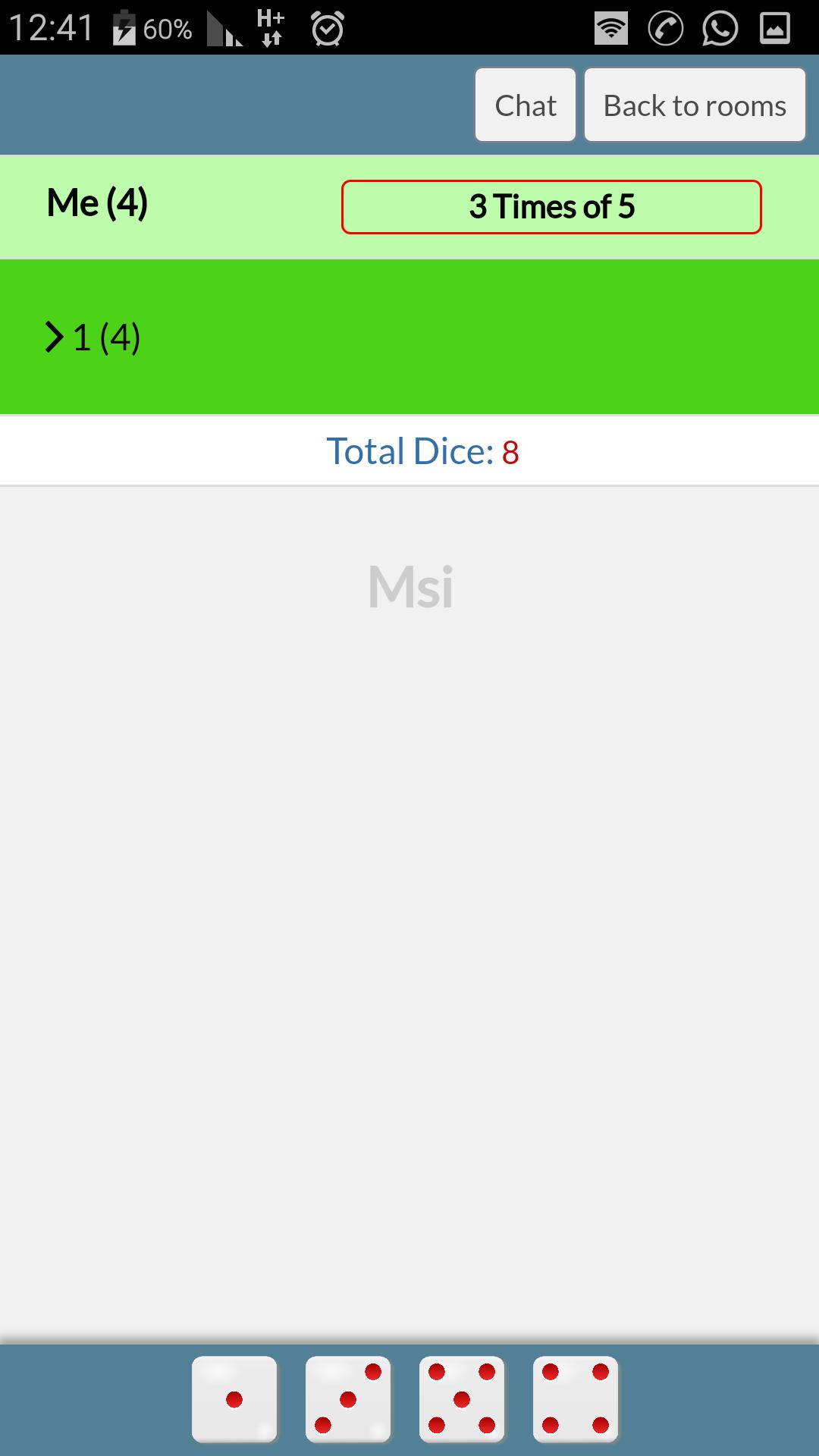
Task: Select the die showing five pips
Action: click(x=462, y=1399)
